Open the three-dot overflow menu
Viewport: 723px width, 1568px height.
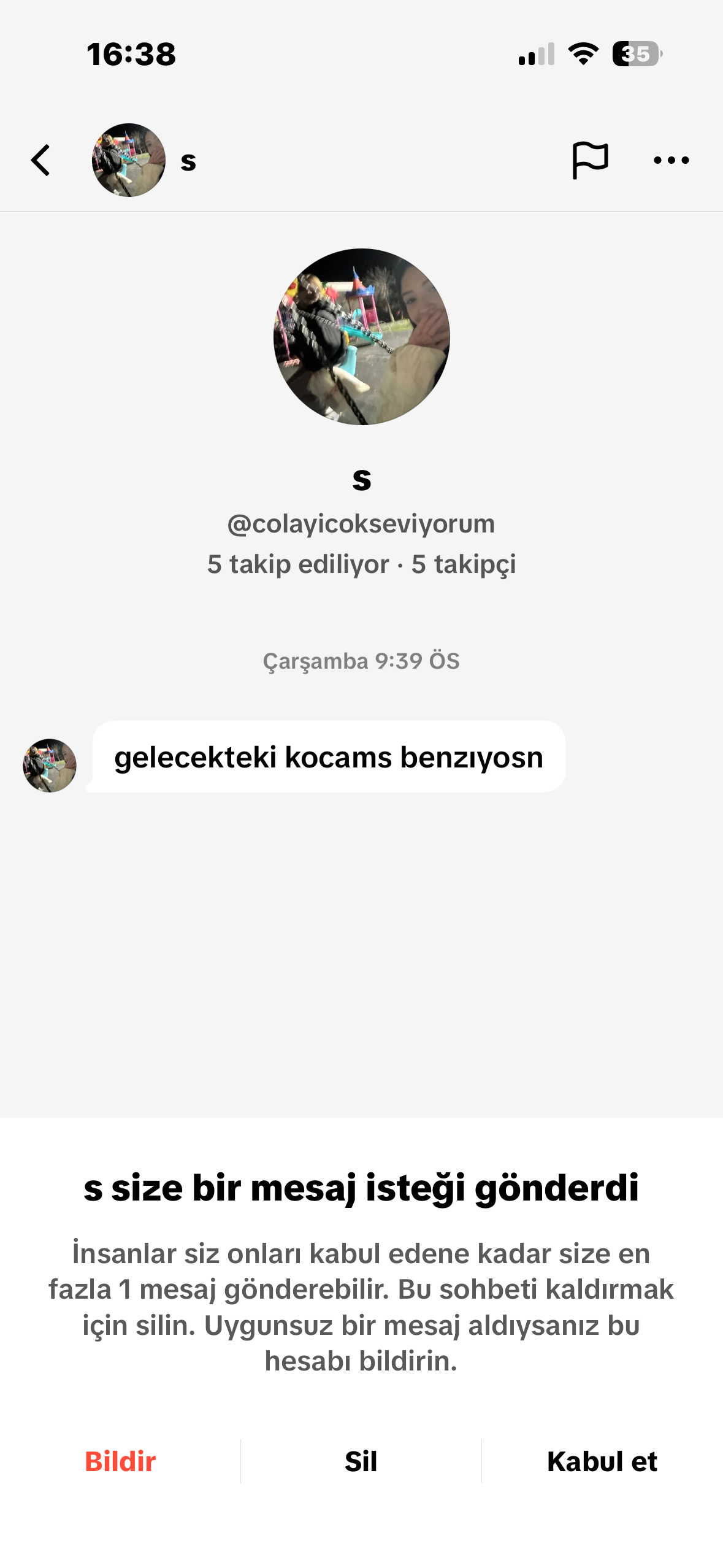(x=671, y=161)
